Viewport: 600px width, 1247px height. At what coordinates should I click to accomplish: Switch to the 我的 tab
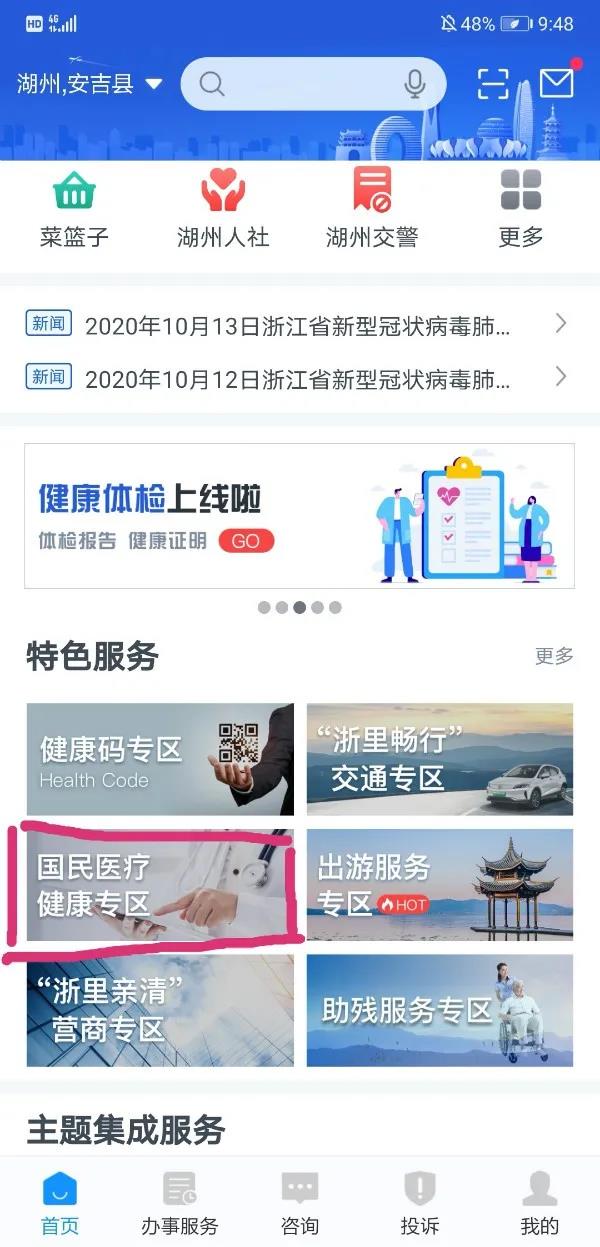click(x=539, y=1203)
